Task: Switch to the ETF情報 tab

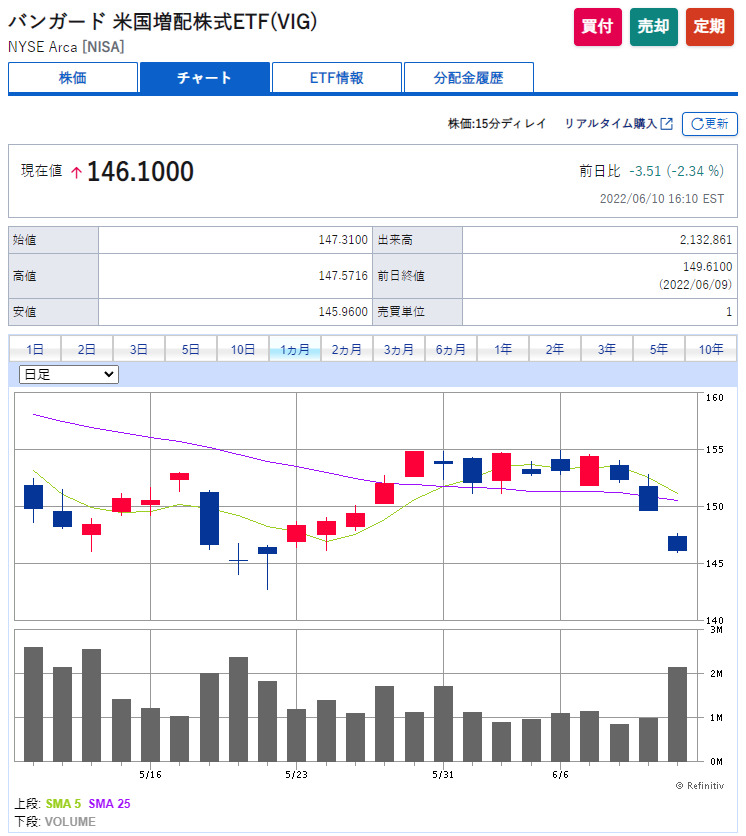Action: click(x=336, y=78)
